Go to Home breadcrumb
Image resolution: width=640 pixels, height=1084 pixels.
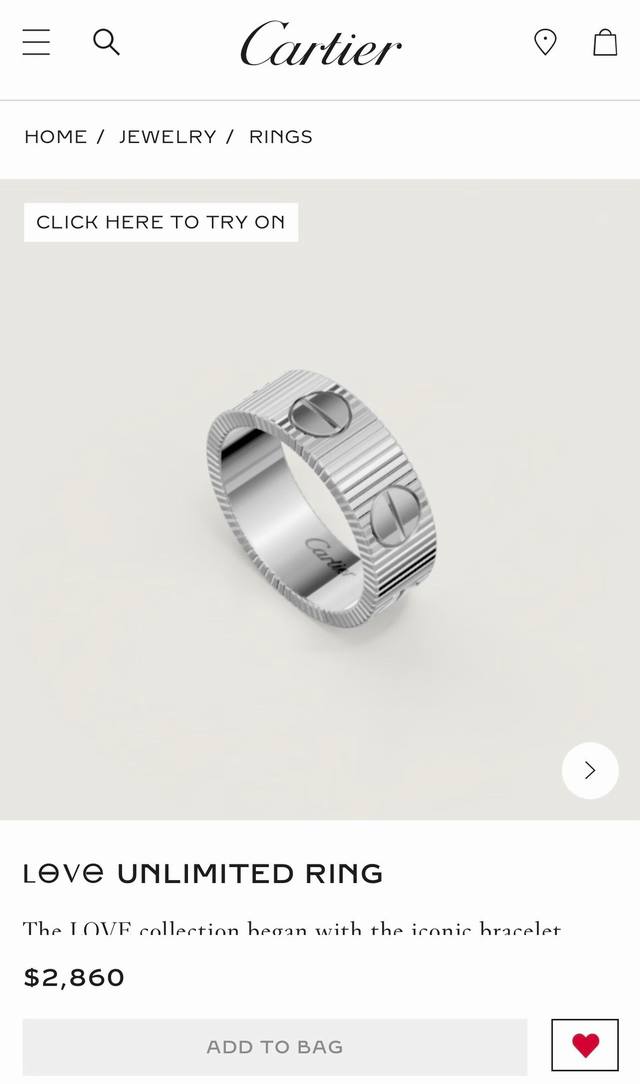pos(56,137)
